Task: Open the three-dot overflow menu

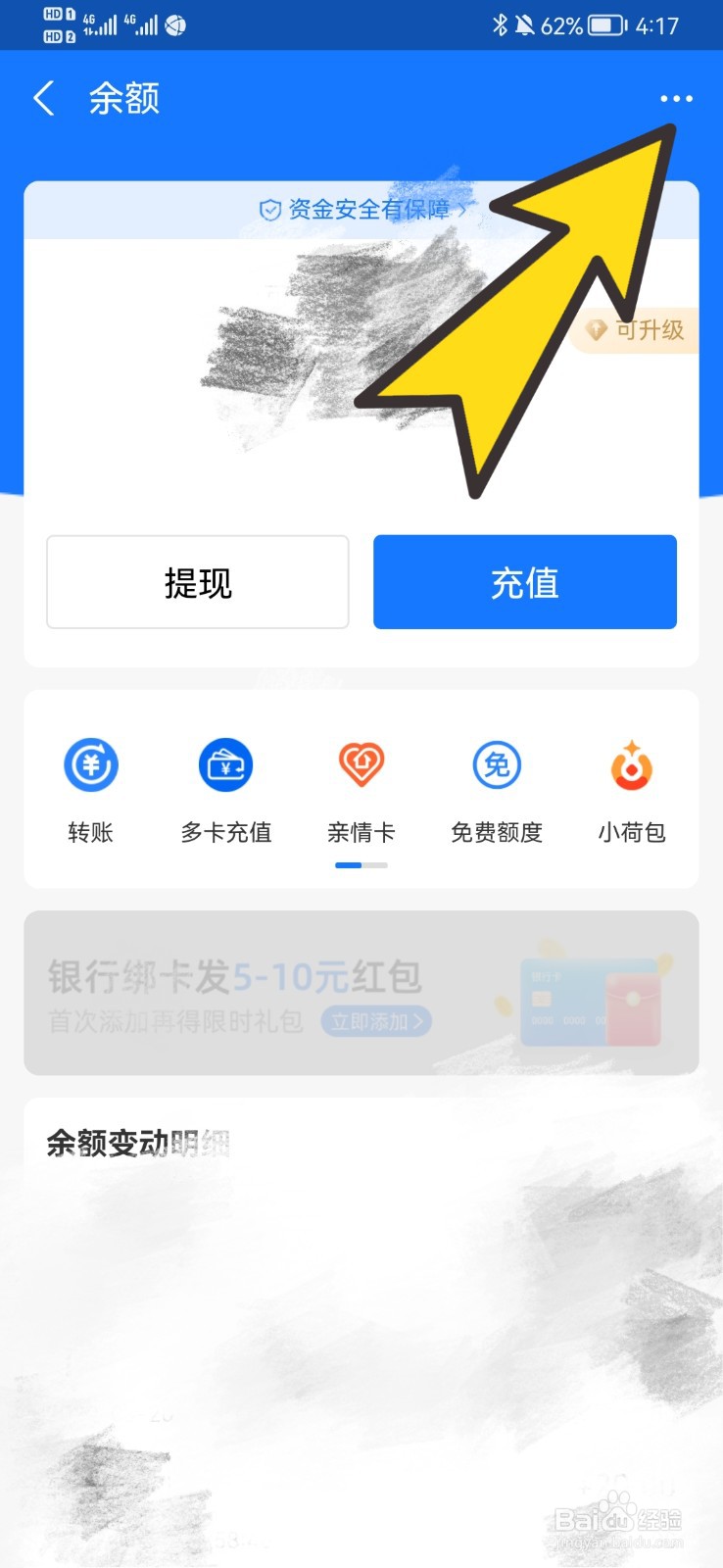Action: pyautogui.click(x=676, y=99)
